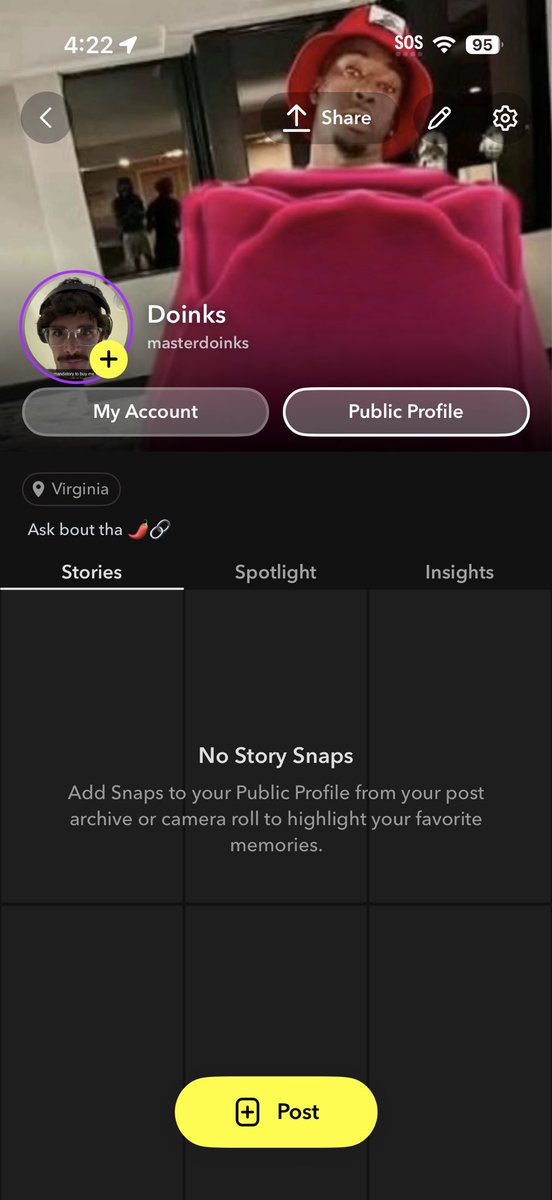The height and width of the screenshot is (1200, 552).
Task: Switch to the Spotlight tab
Action: [276, 572]
